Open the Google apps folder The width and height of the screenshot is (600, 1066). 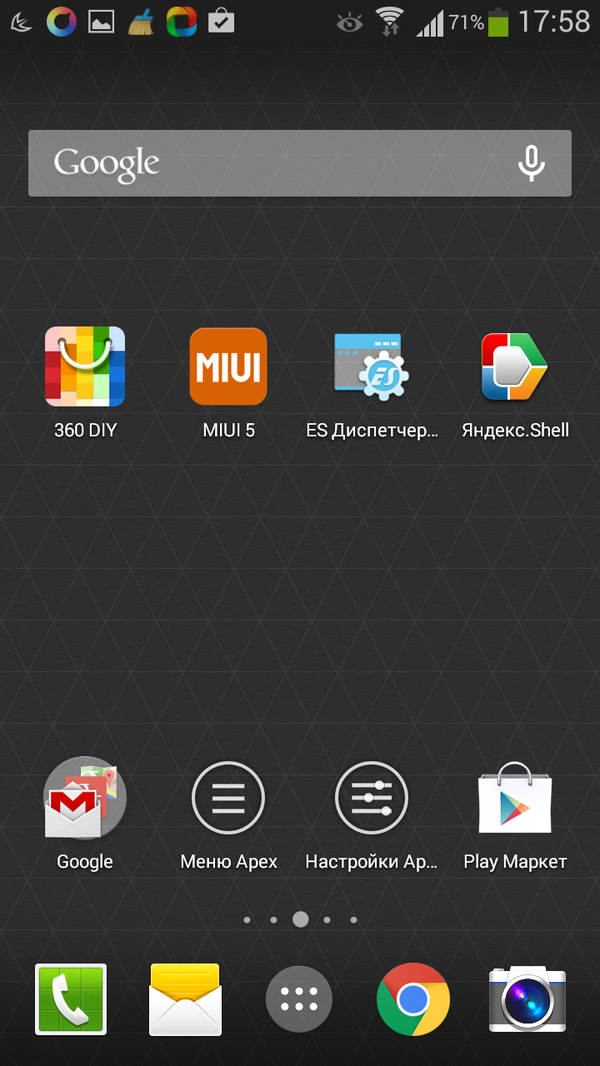(85, 798)
